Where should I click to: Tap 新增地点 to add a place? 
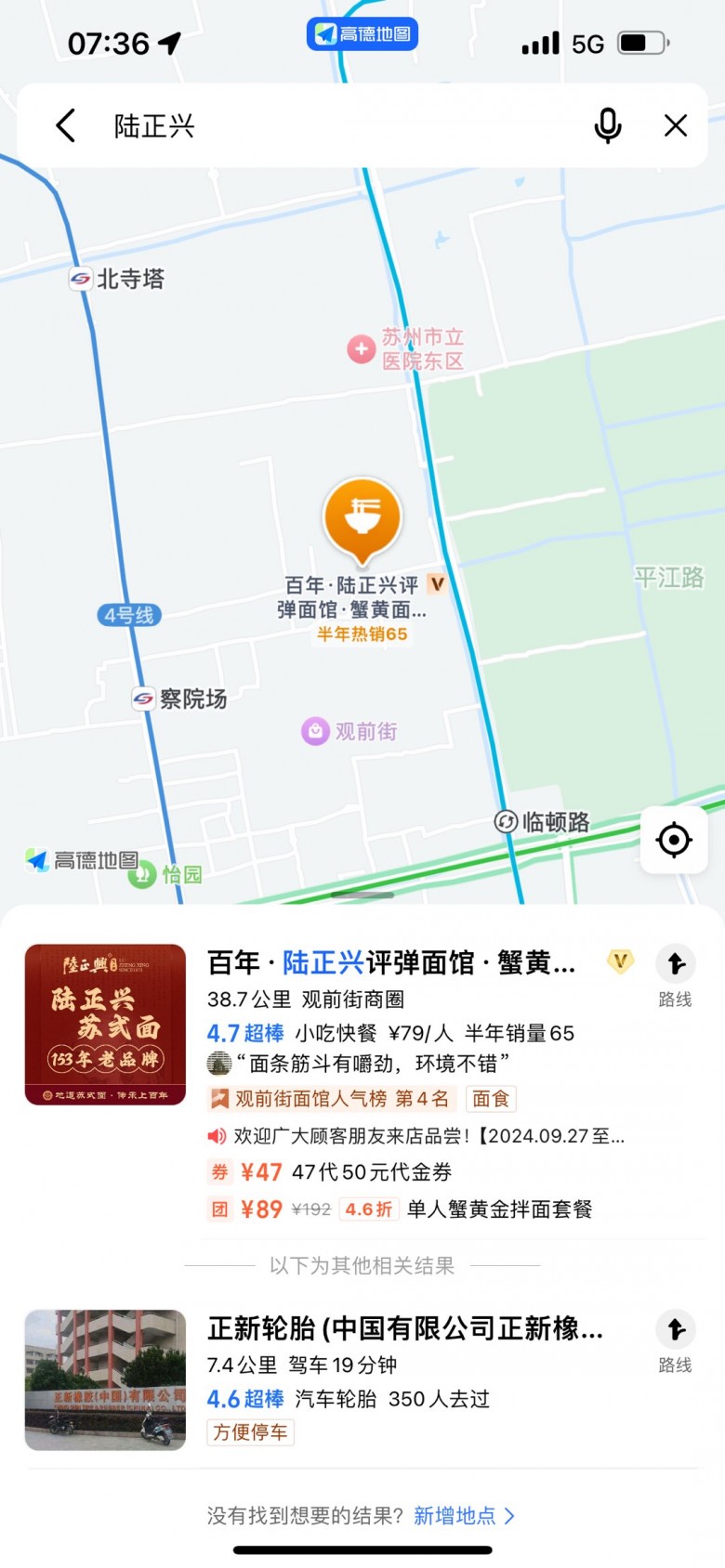pyautogui.click(x=463, y=1516)
